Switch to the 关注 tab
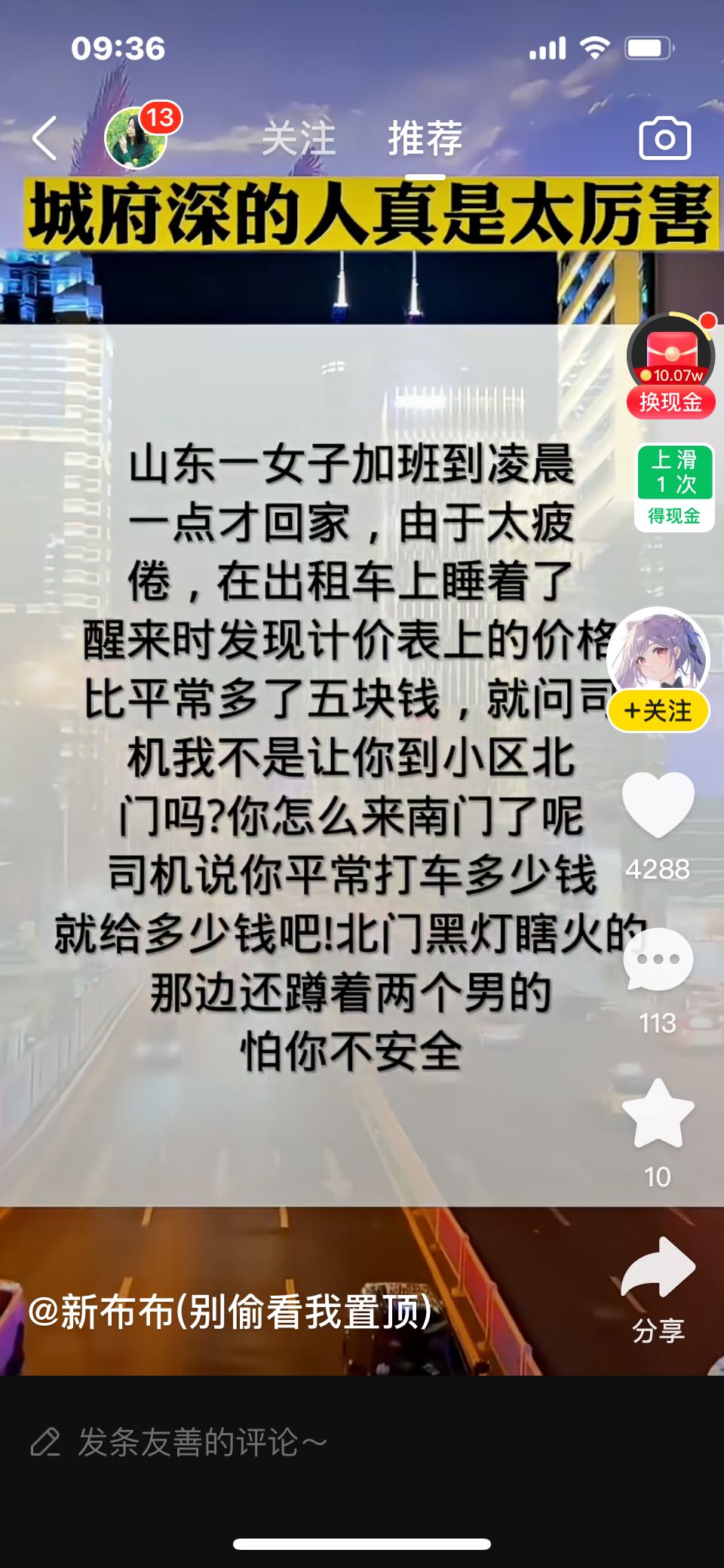 click(x=299, y=138)
